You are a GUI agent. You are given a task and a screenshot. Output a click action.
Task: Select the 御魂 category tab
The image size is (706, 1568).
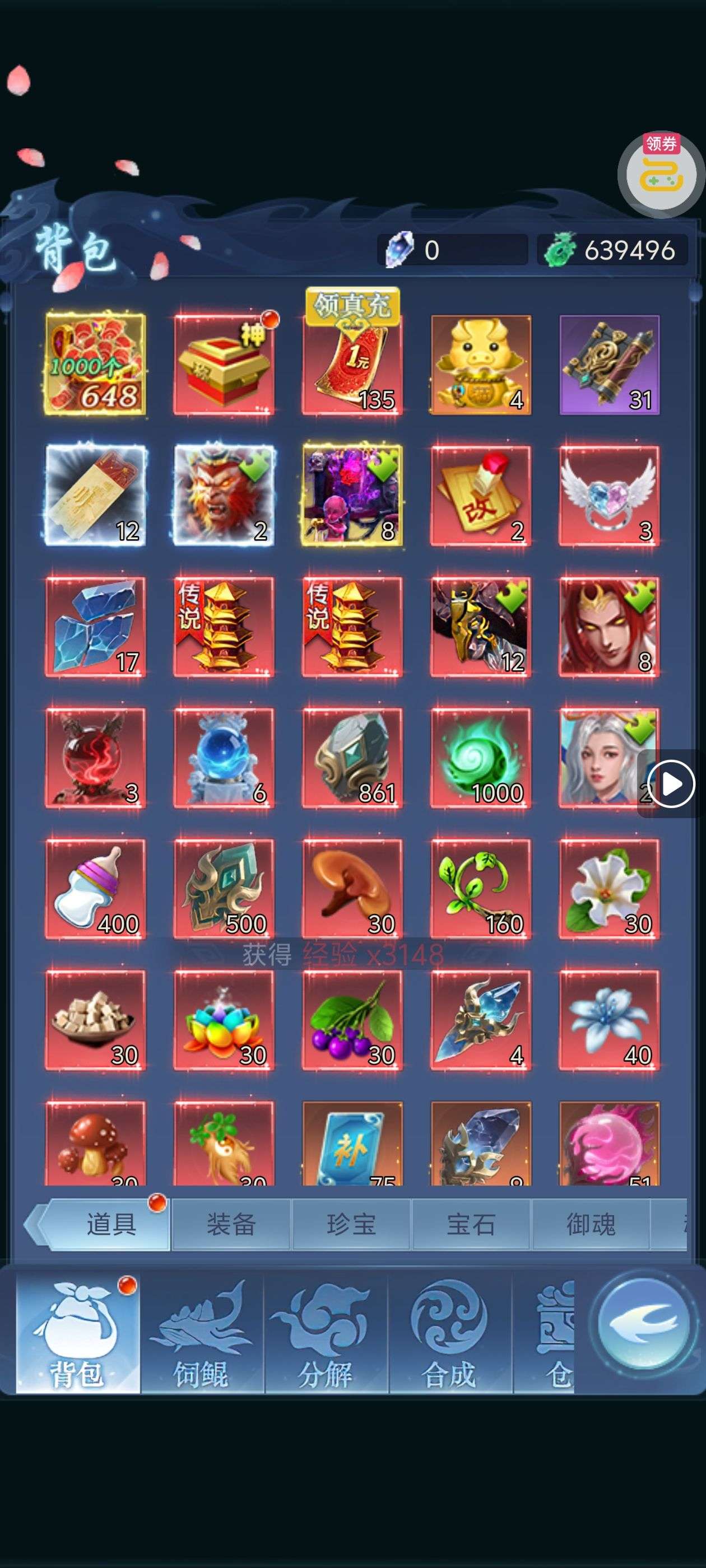pyautogui.click(x=590, y=1224)
